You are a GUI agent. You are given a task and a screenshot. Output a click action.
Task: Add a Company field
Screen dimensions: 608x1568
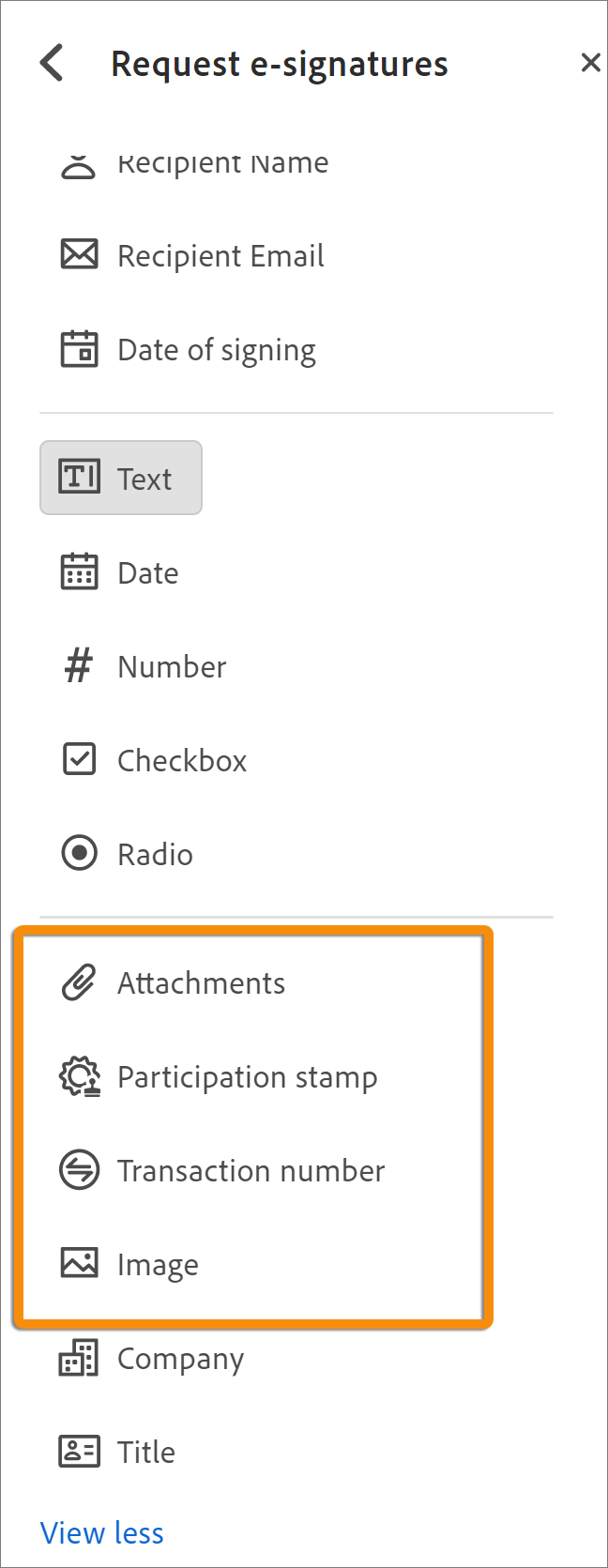pyautogui.click(x=180, y=1358)
